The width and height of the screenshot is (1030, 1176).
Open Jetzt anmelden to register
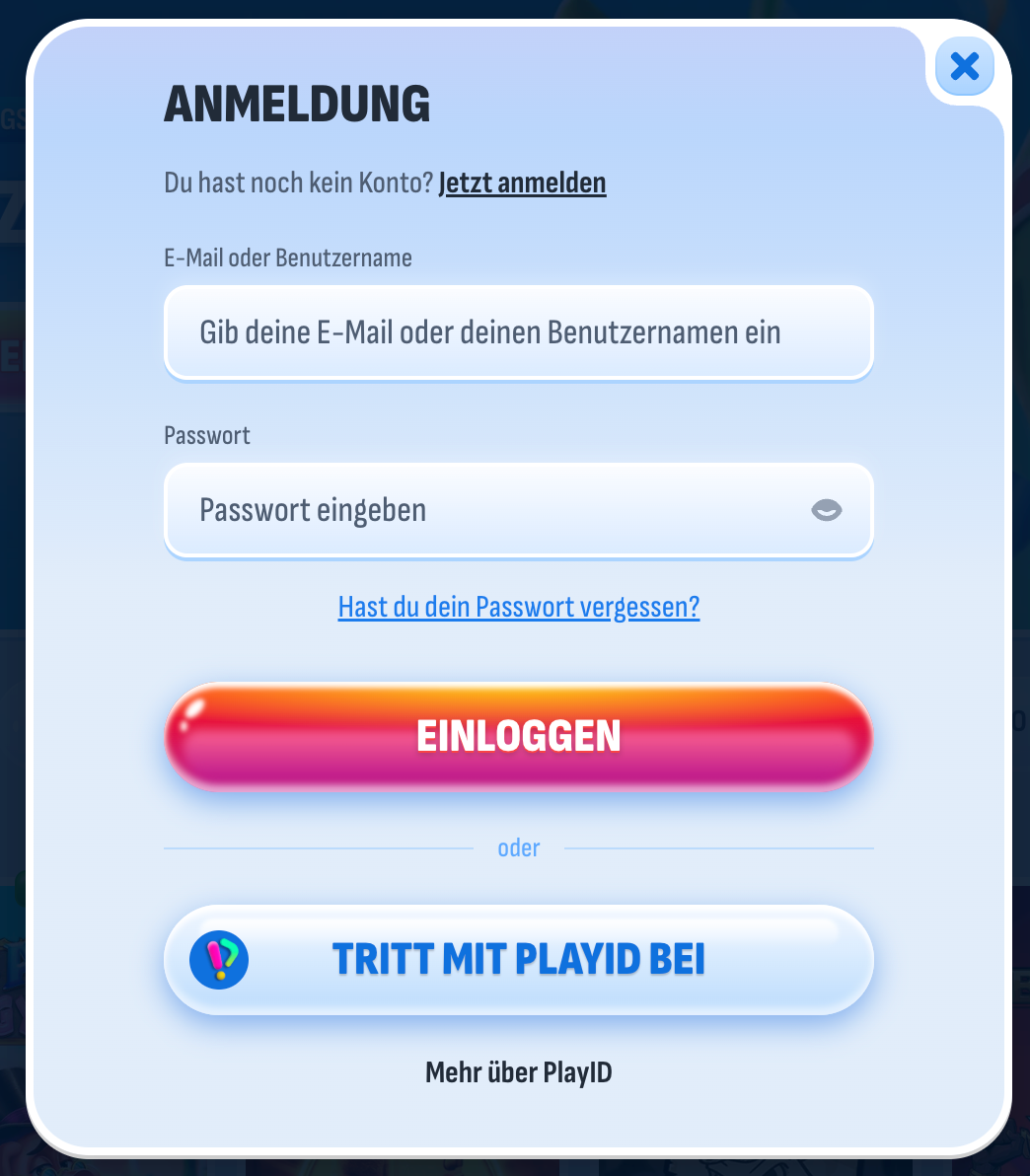(x=522, y=183)
